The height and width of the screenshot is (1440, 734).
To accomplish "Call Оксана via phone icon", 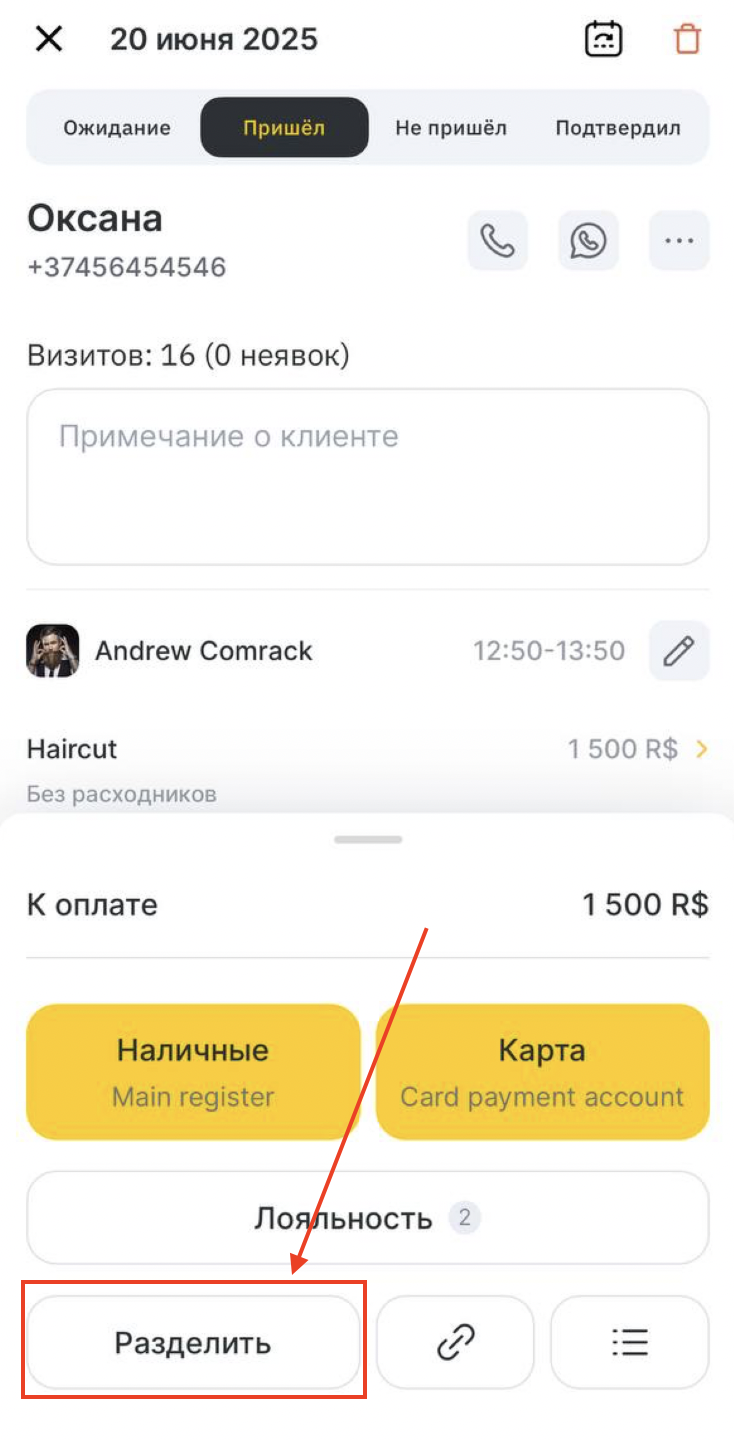I will point(497,241).
